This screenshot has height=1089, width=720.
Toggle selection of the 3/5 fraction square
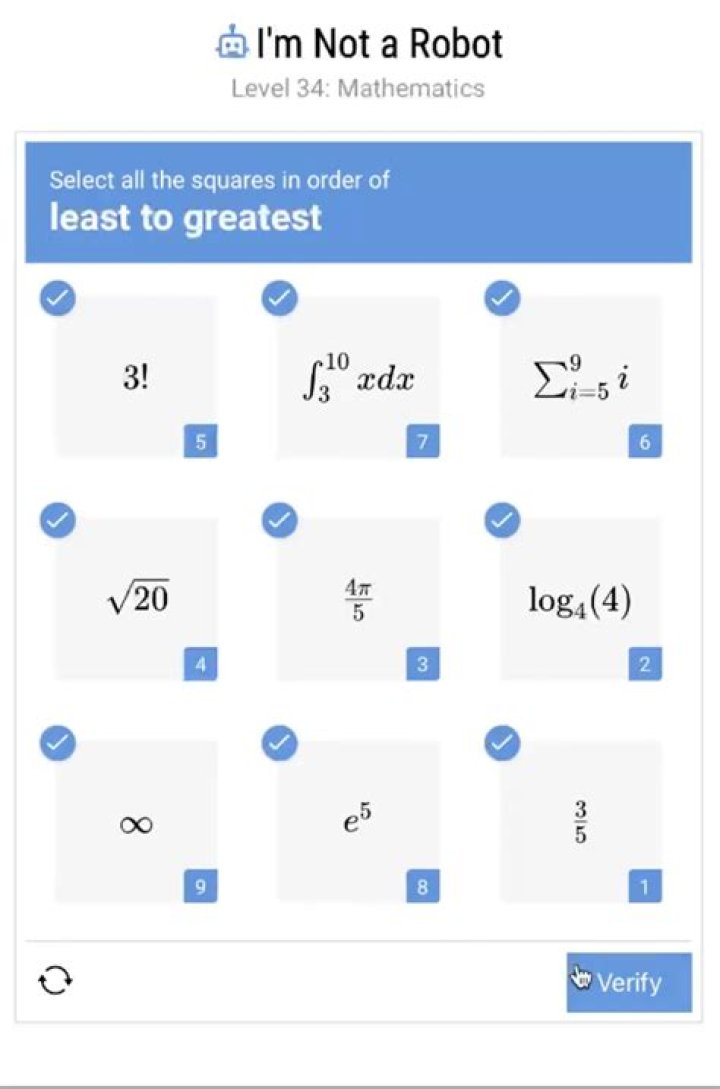tap(580, 820)
